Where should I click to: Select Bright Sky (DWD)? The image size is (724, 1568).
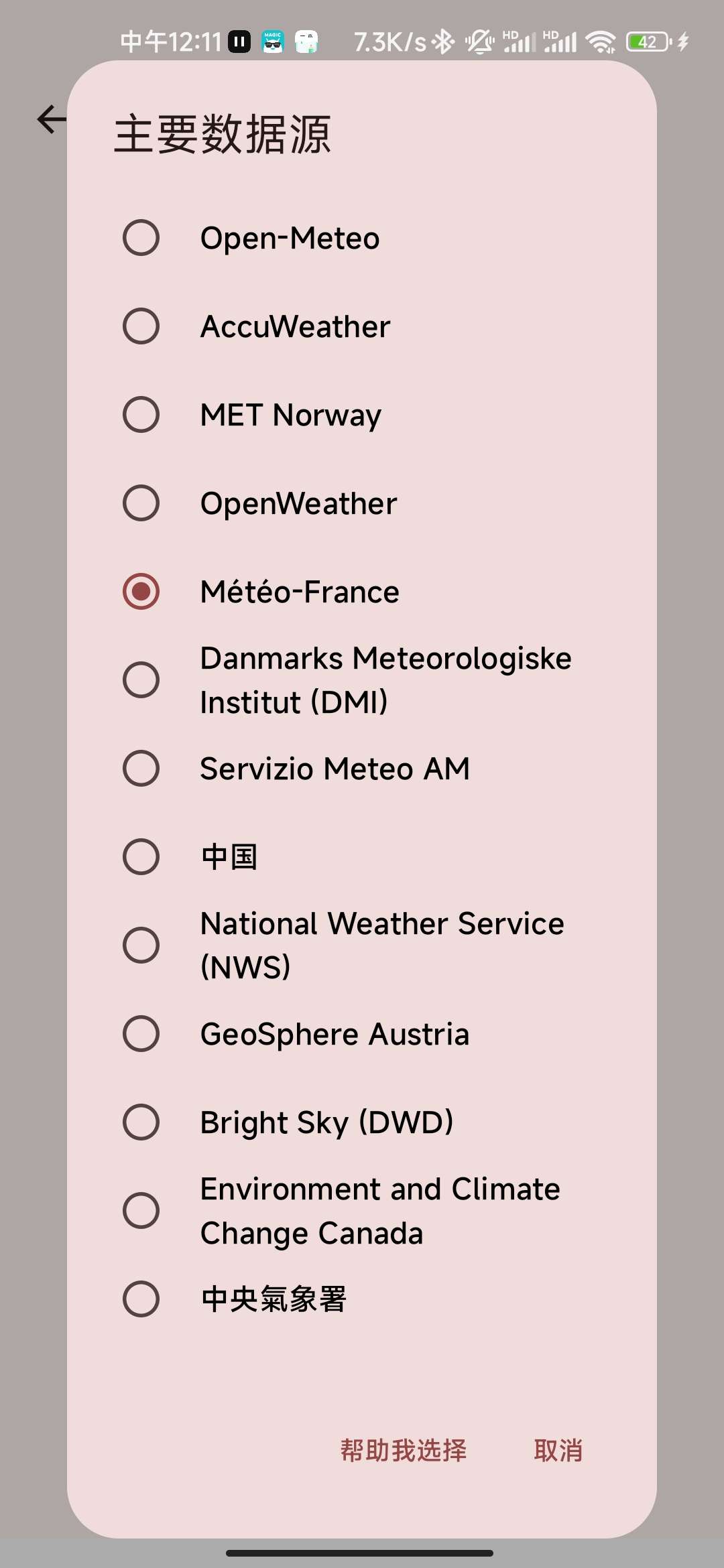[x=141, y=1122]
